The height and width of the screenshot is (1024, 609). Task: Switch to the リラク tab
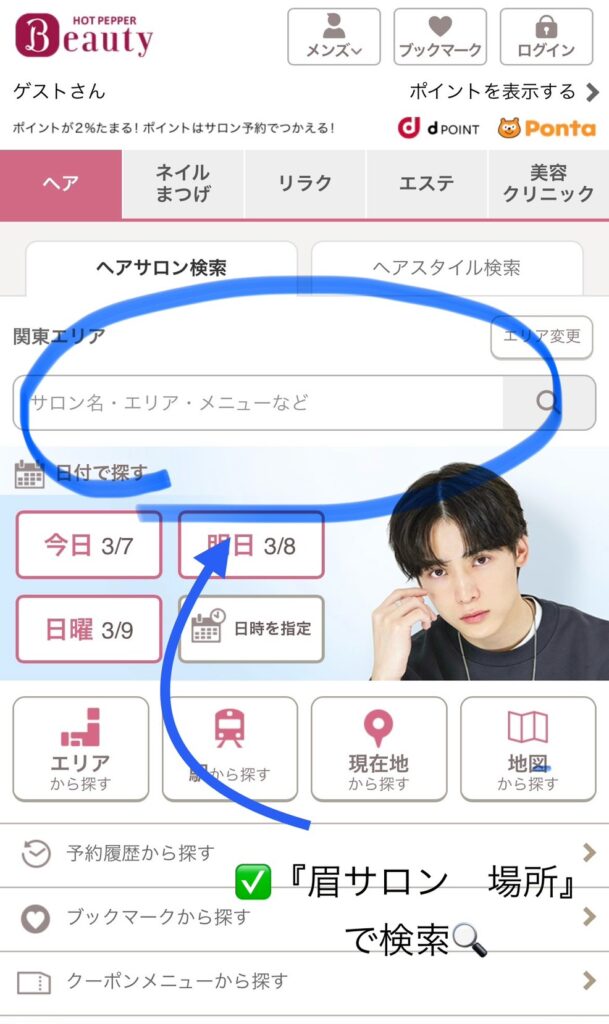(x=305, y=184)
